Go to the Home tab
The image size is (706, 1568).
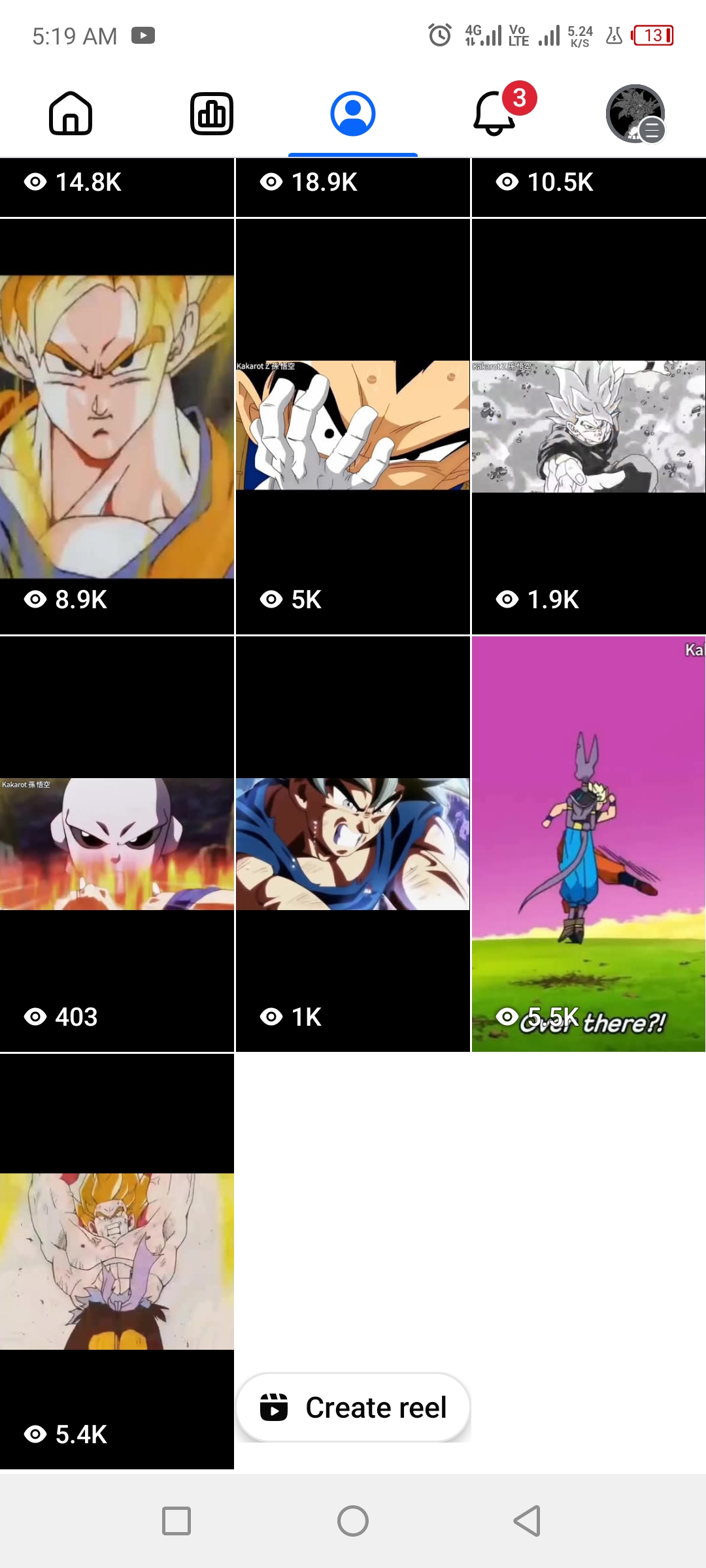tap(71, 114)
